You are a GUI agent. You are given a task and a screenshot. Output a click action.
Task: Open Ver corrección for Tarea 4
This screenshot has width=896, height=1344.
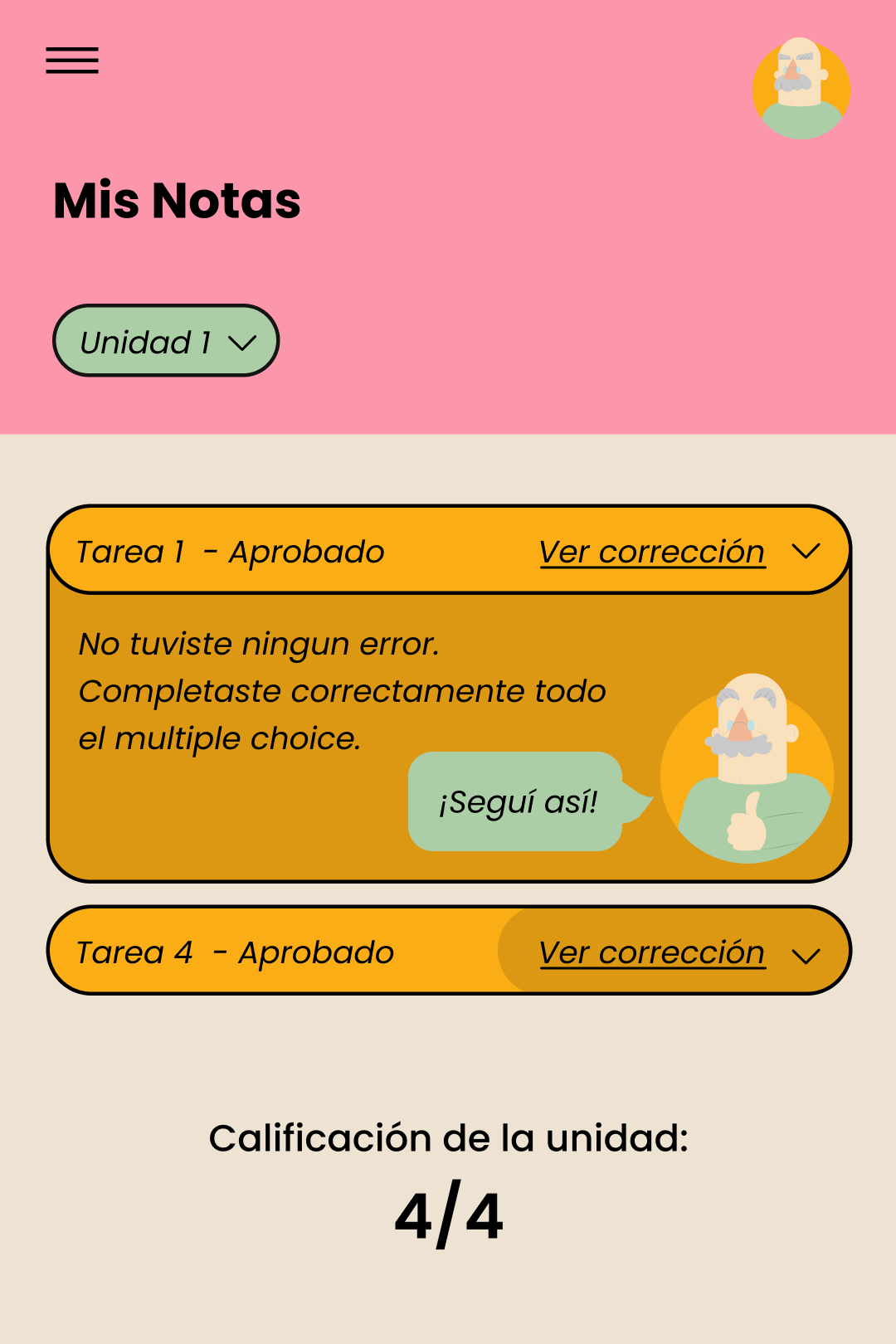point(651,952)
